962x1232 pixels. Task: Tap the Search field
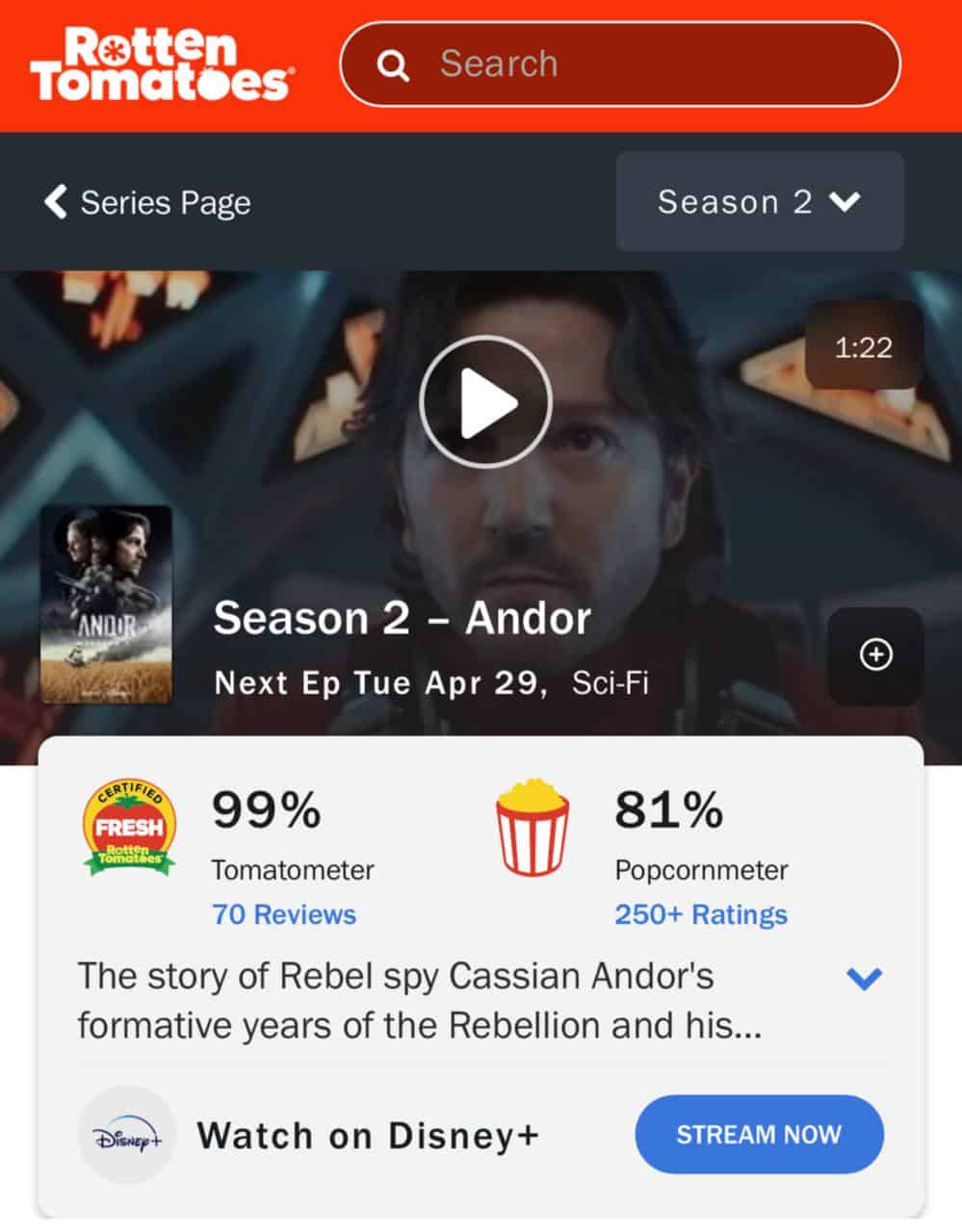pyautogui.click(x=620, y=64)
